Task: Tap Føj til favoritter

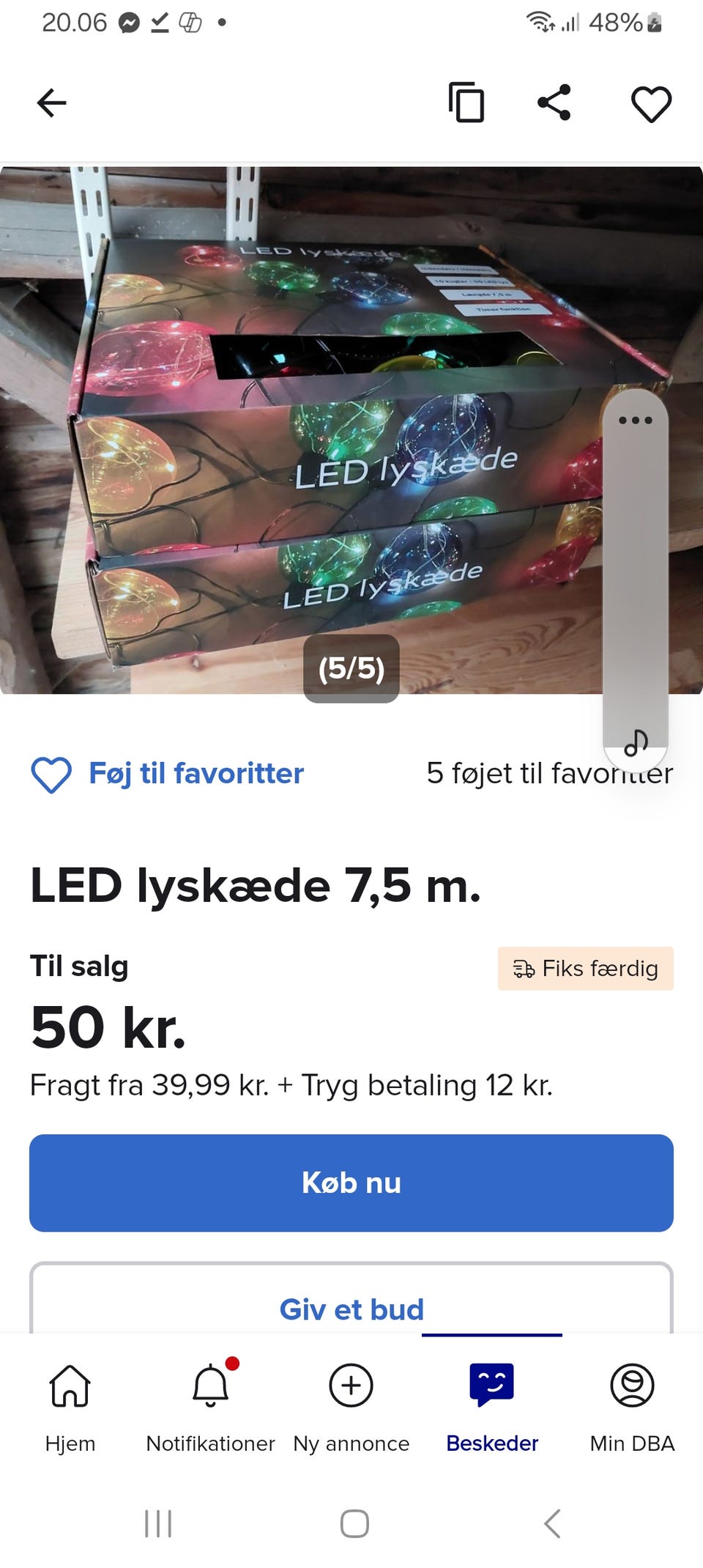Action: (168, 774)
